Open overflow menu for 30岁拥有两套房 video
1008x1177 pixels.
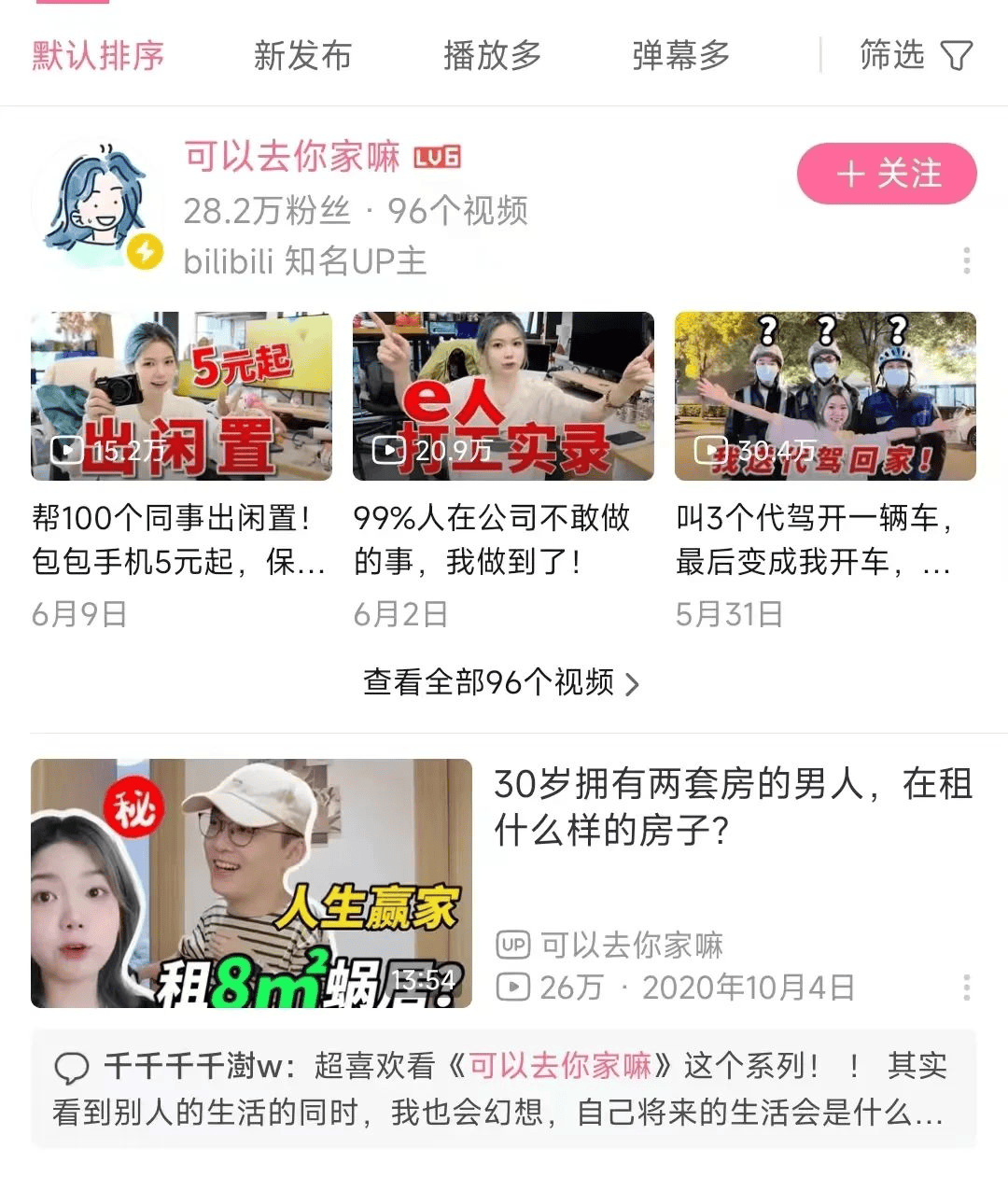(x=966, y=987)
